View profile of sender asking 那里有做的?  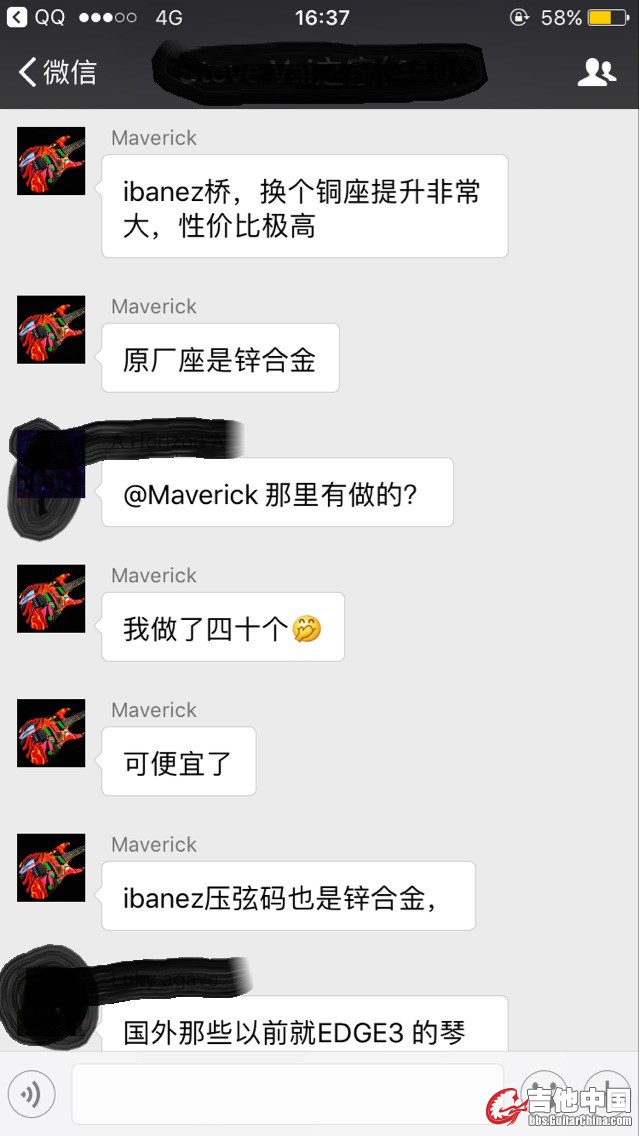(50, 467)
